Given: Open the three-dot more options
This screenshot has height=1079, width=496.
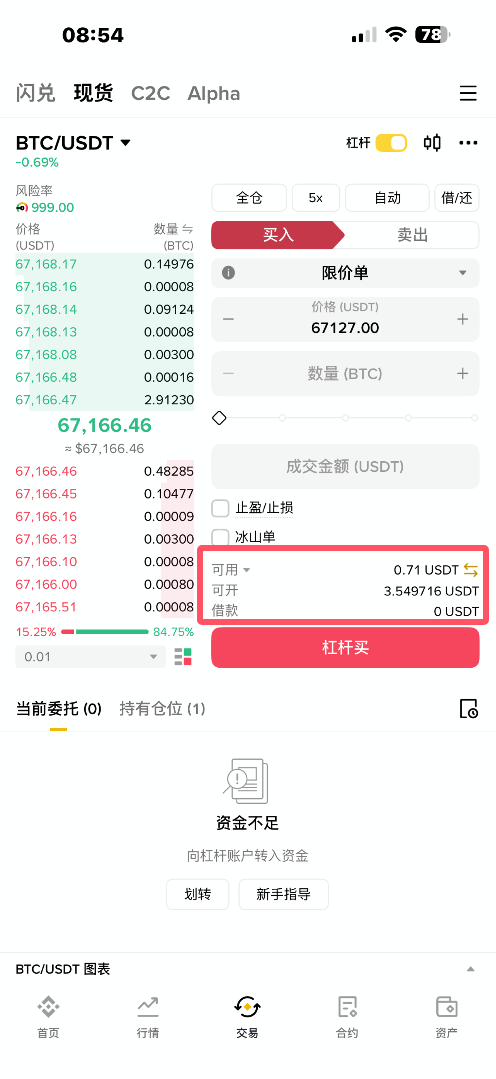Looking at the screenshot, I should [x=468, y=143].
